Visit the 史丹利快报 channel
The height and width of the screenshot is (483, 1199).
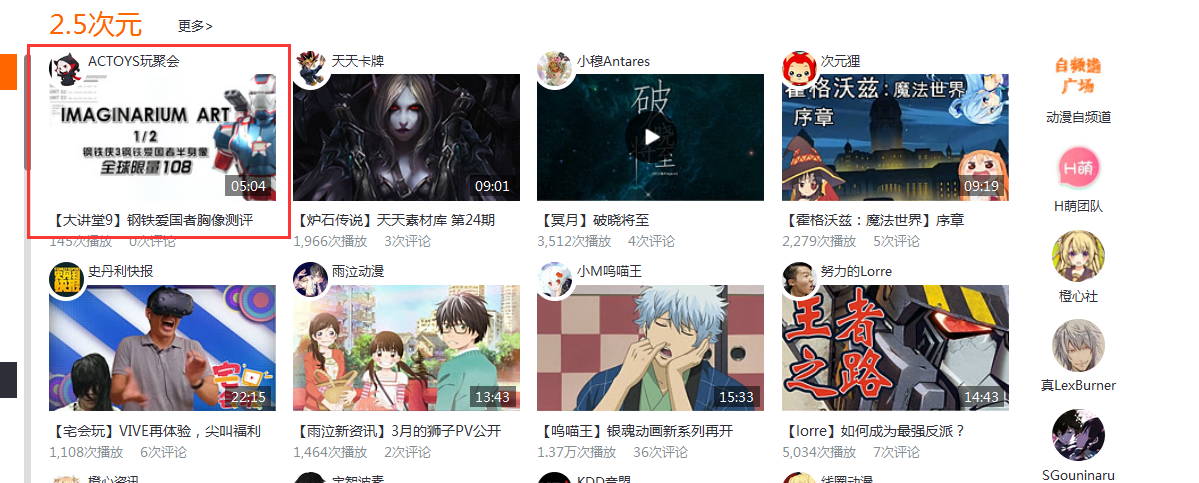(121, 271)
